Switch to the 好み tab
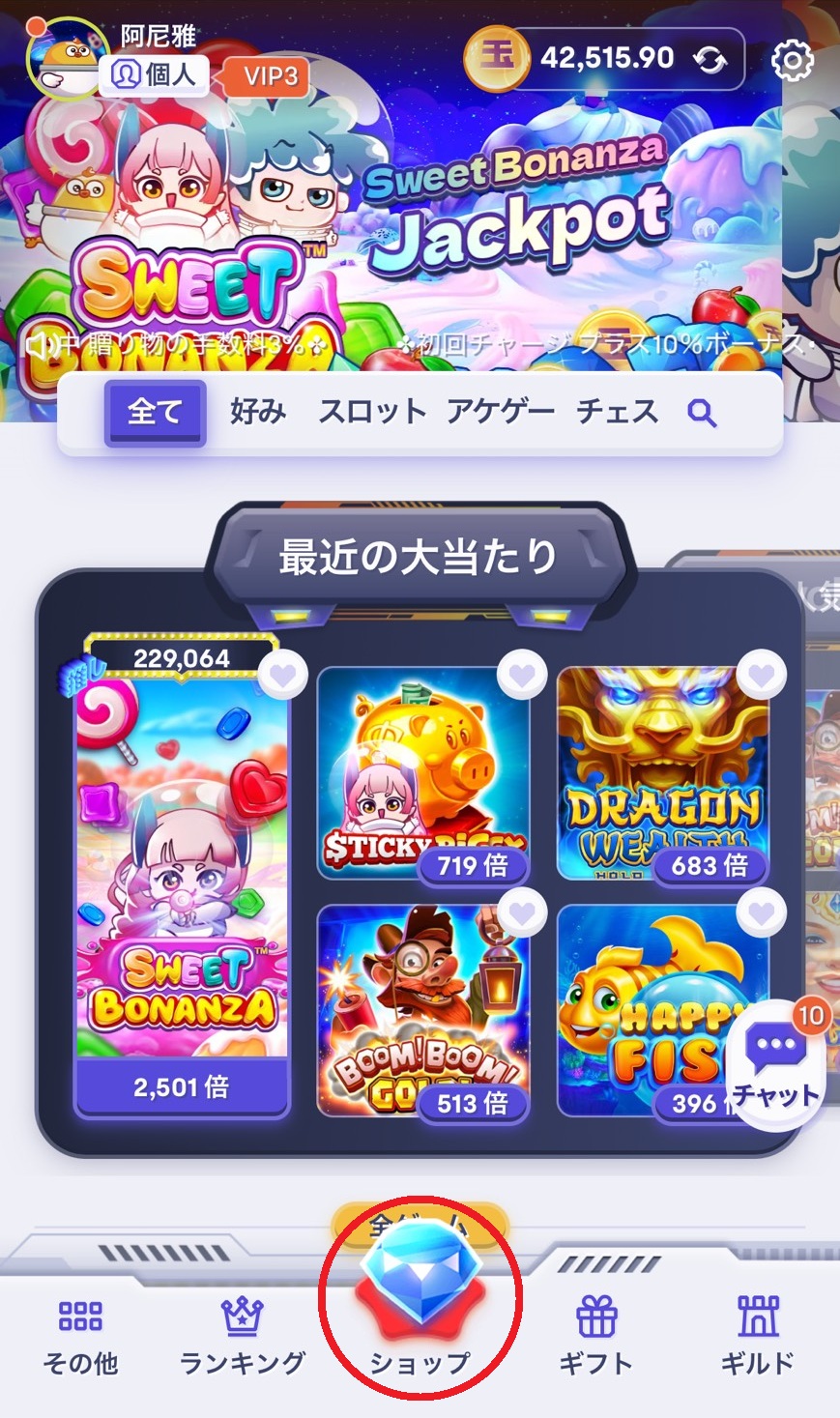The width and height of the screenshot is (840, 1418). click(x=258, y=413)
